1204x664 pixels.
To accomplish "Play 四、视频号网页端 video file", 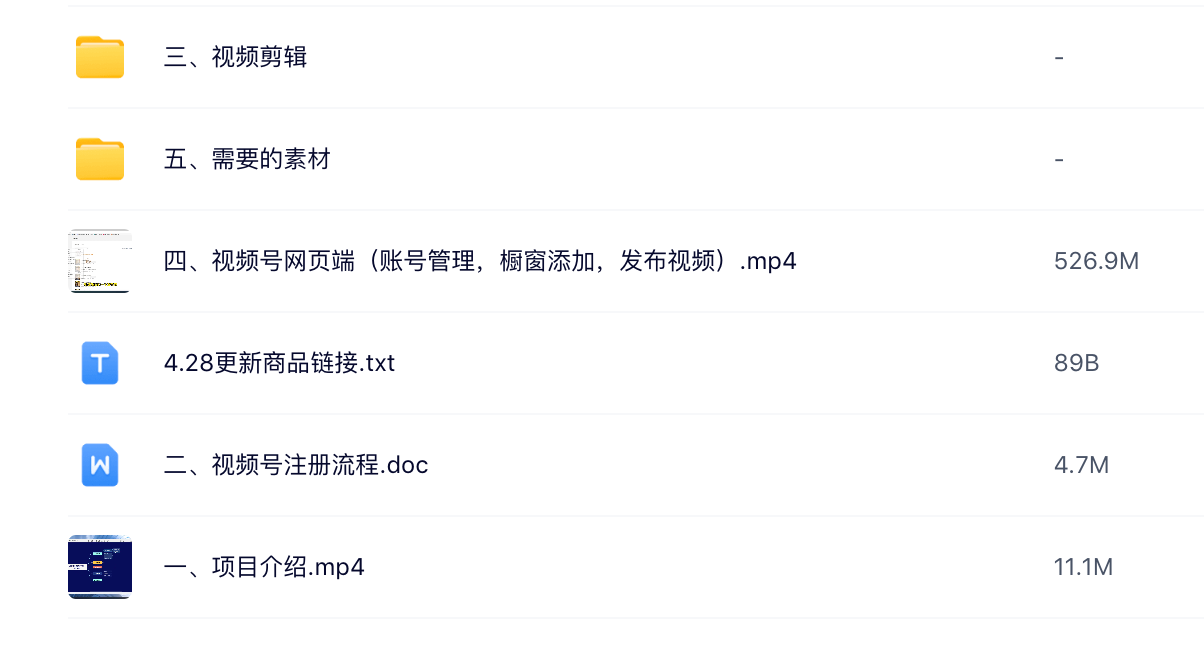I will (480, 262).
